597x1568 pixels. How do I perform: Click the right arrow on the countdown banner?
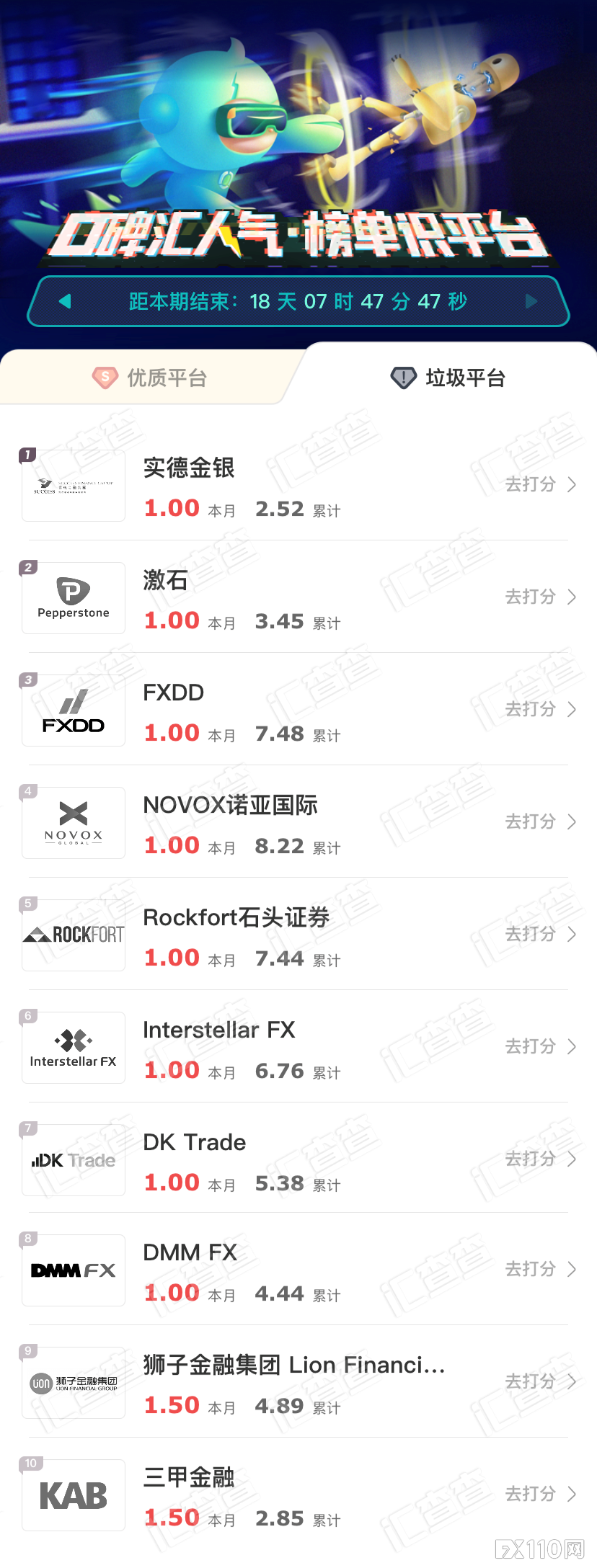[x=531, y=301]
